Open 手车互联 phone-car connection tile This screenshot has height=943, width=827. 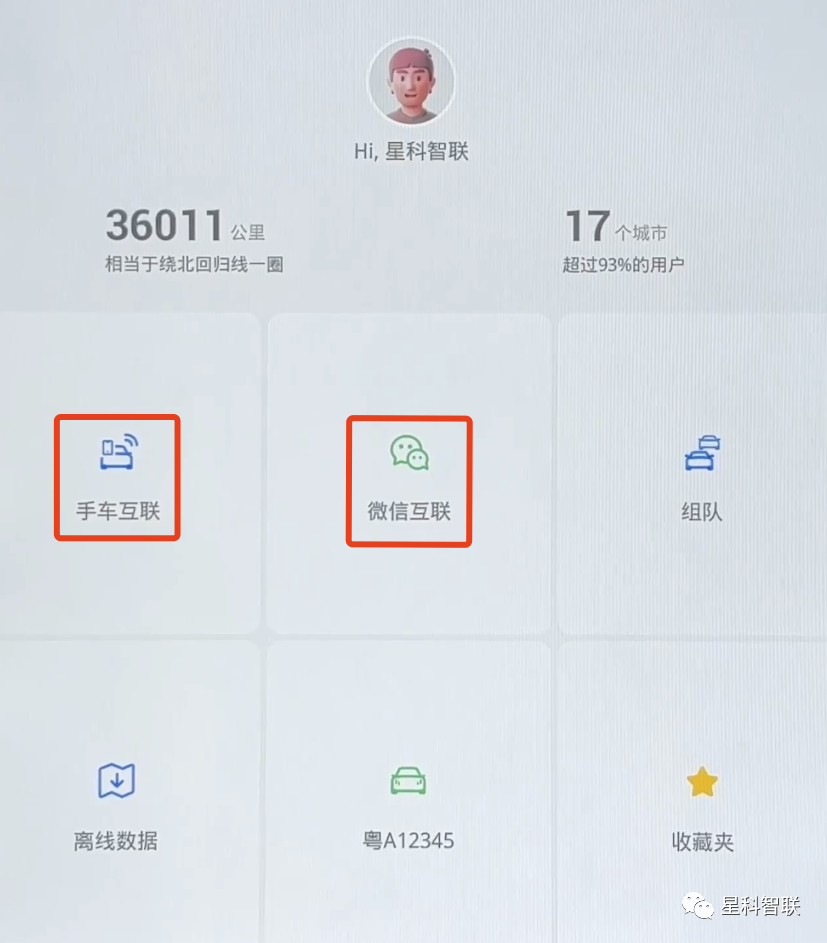coord(117,477)
